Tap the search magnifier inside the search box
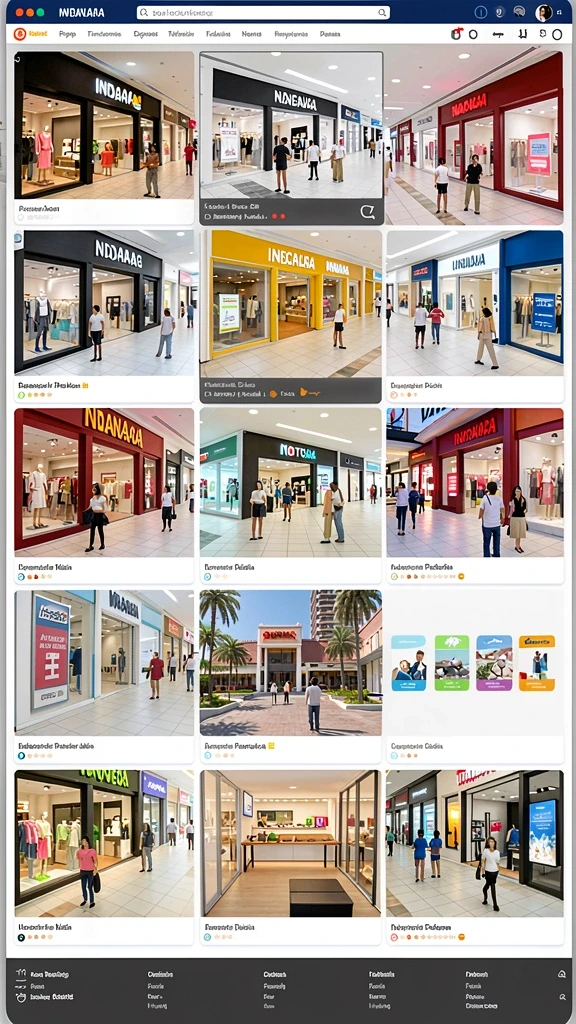576x1024 pixels. [382, 12]
